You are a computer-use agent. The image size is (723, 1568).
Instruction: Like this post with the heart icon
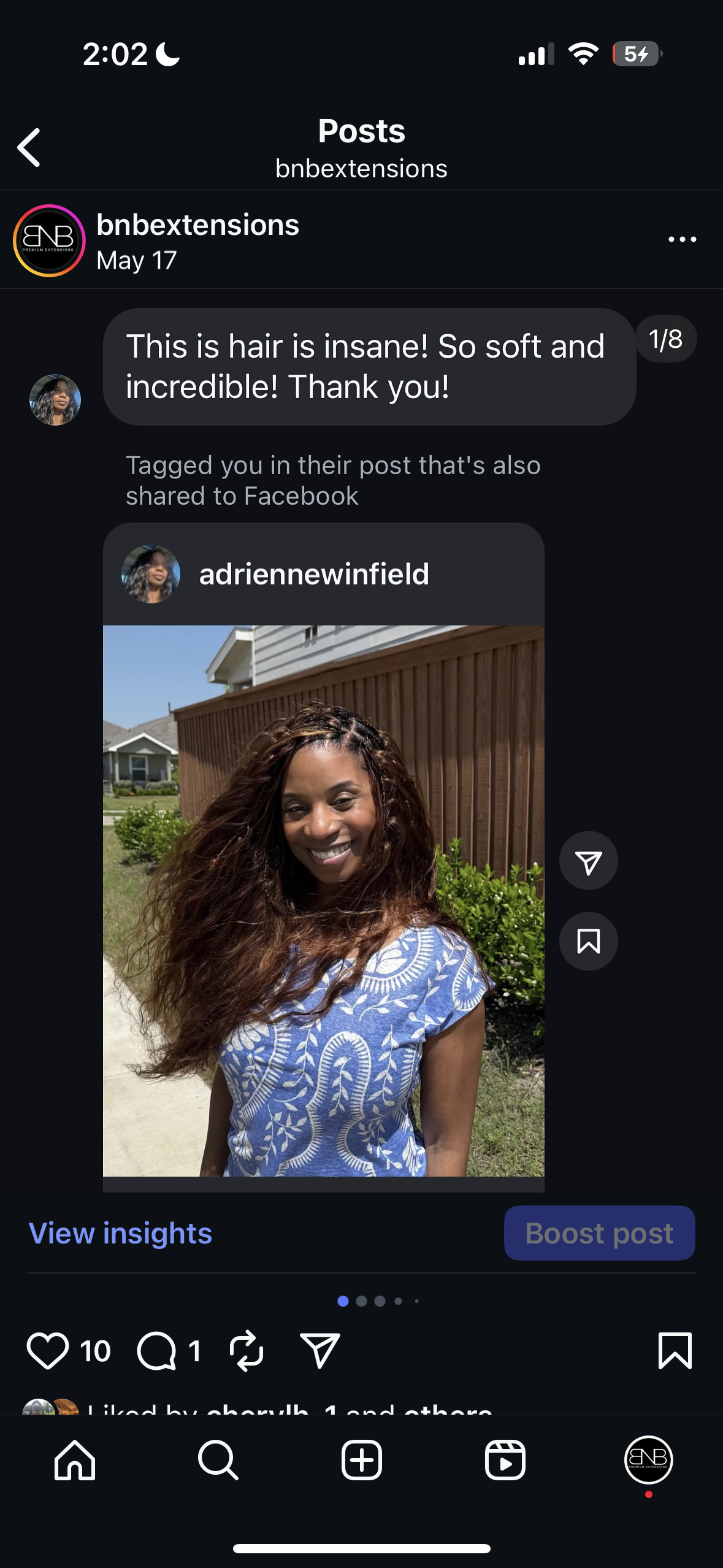(x=48, y=1351)
